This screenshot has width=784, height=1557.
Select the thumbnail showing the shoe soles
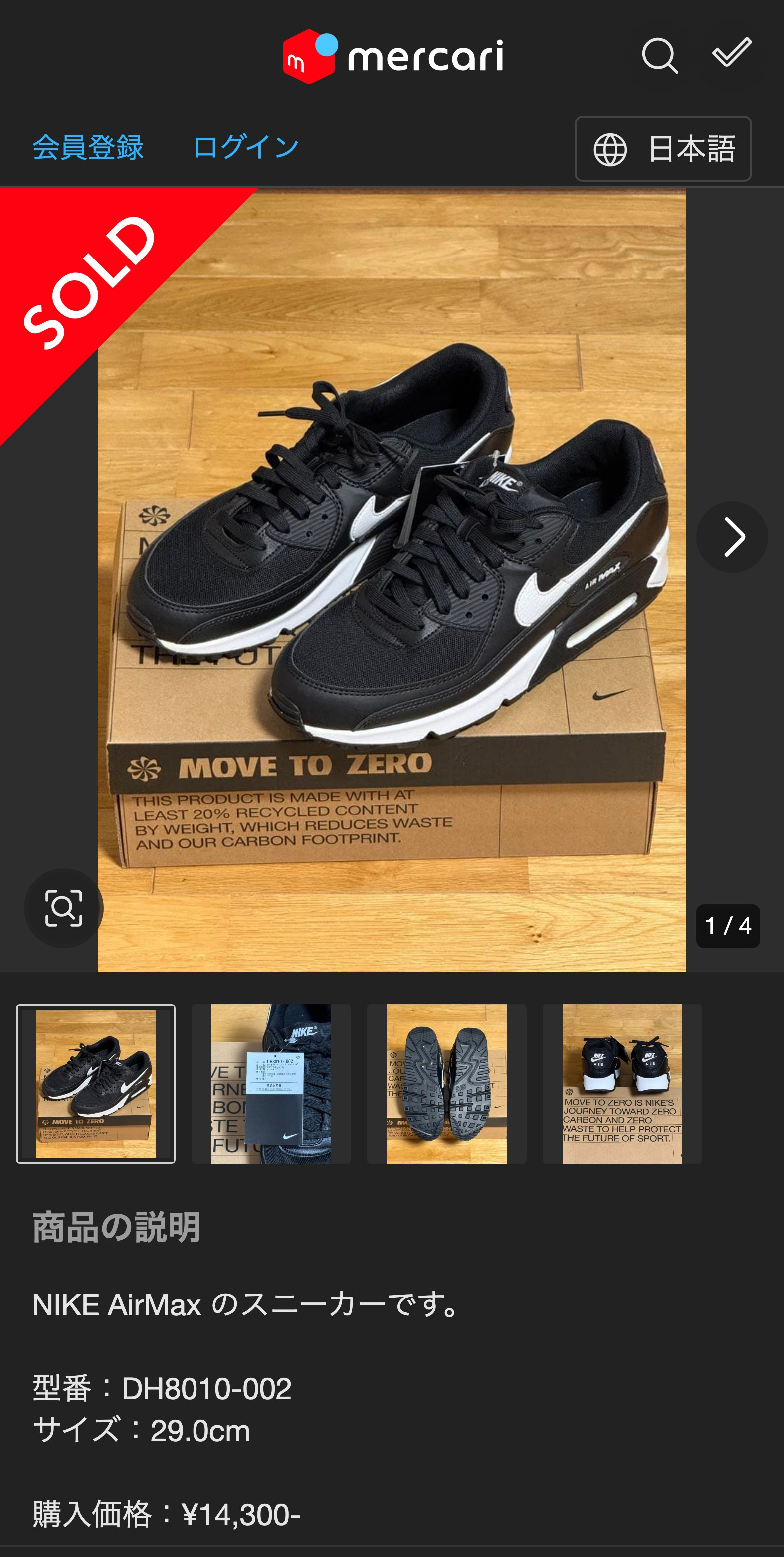coord(446,1084)
